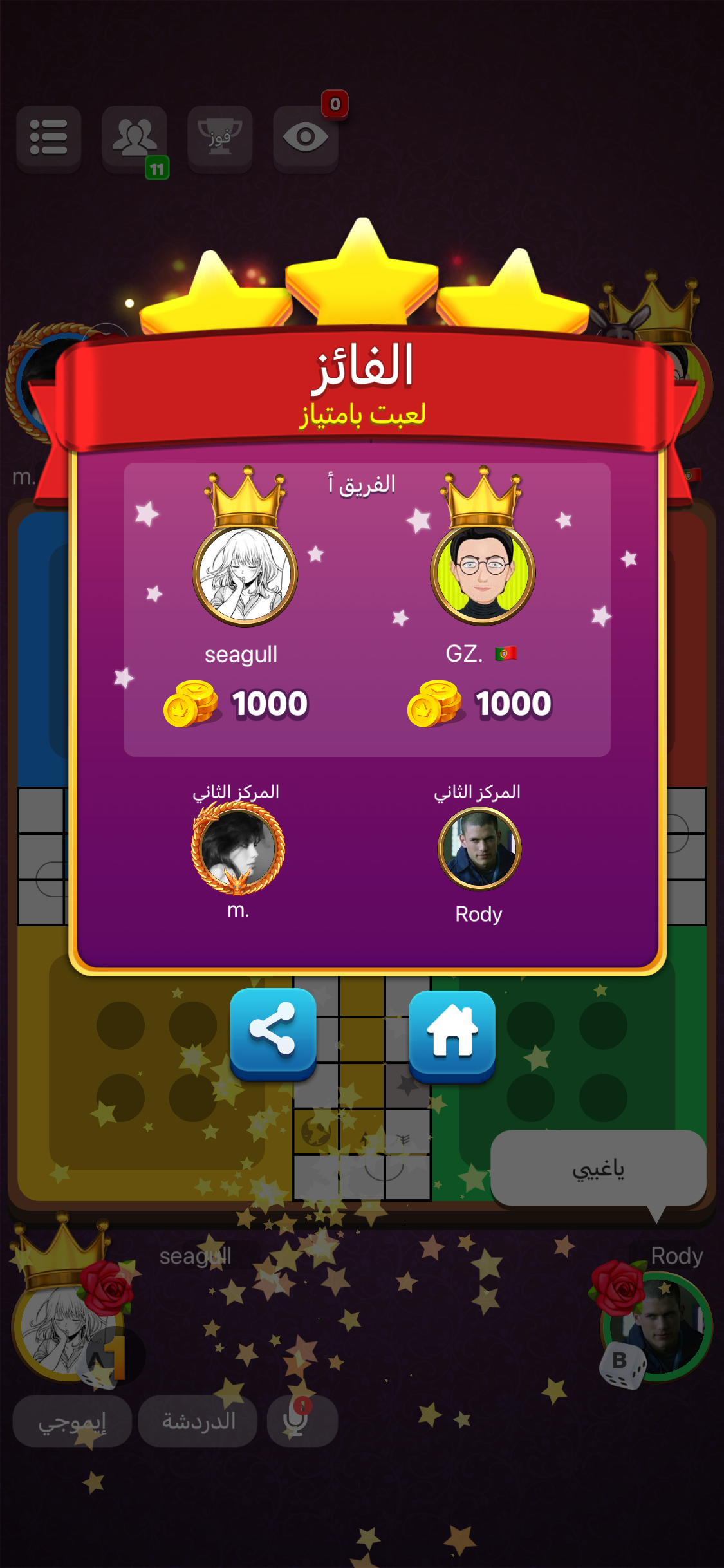
Task: Open the chat button (الدردشة)
Action: (x=198, y=1421)
